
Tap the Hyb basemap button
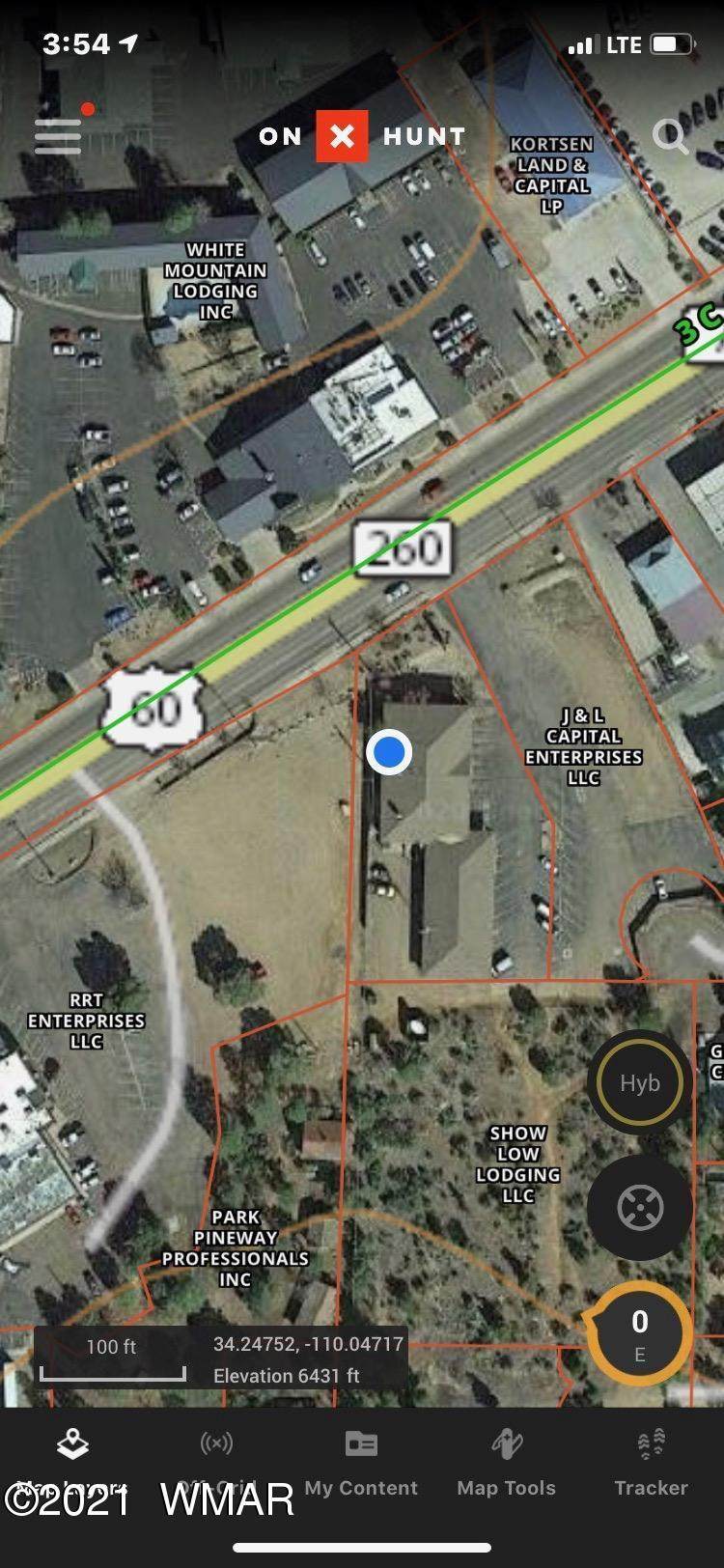coord(639,1083)
